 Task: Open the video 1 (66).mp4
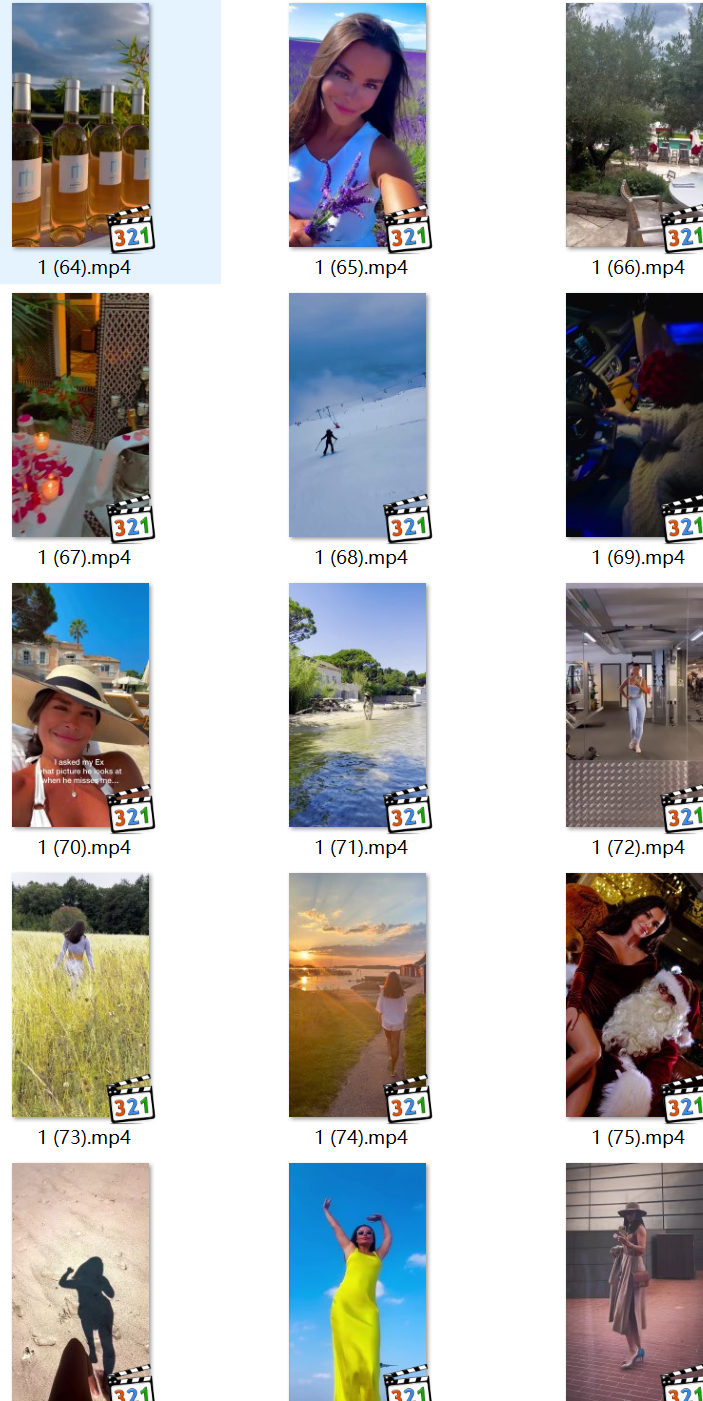[x=634, y=125]
